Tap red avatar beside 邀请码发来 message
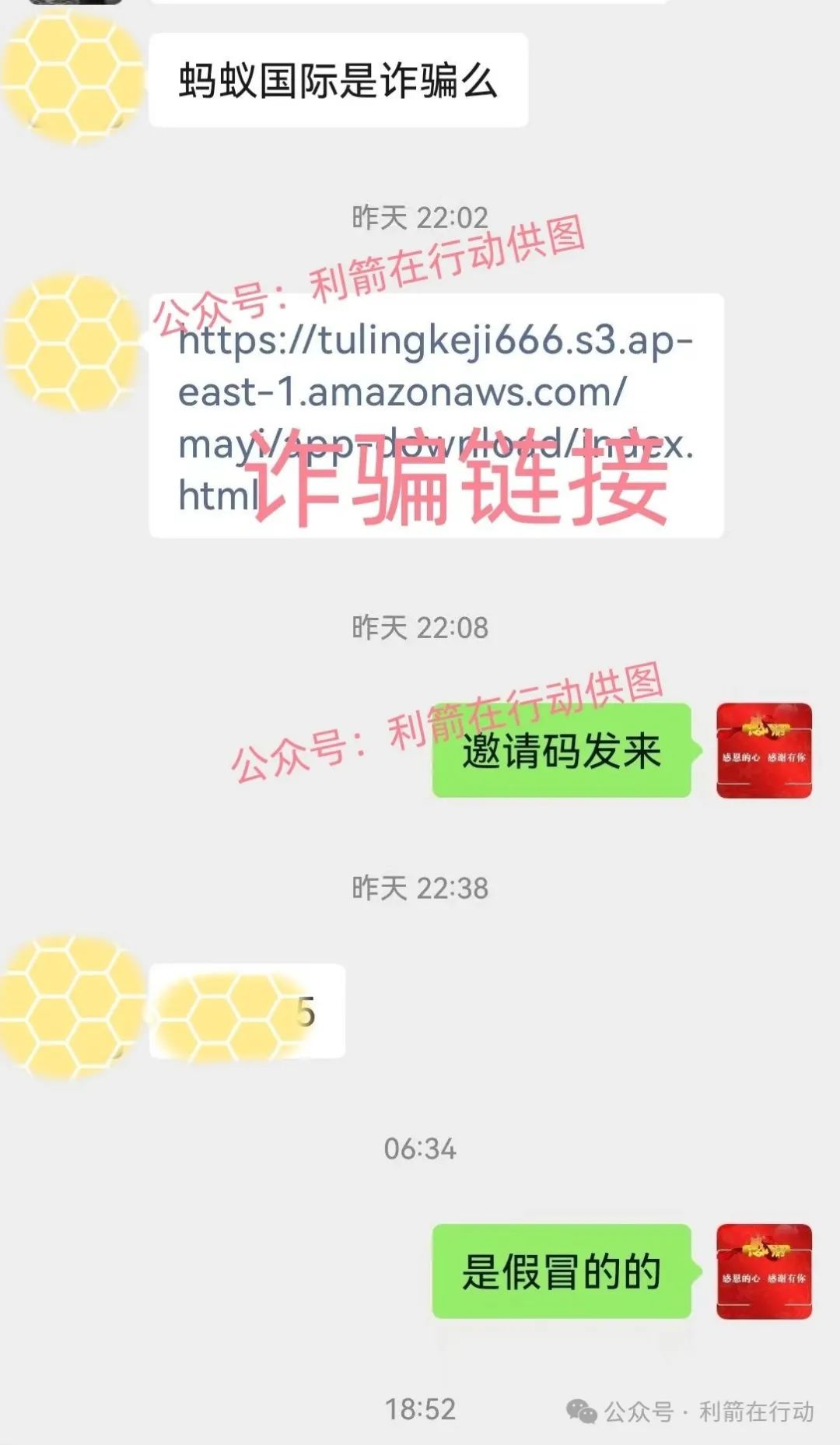The image size is (840, 1445). click(x=764, y=750)
